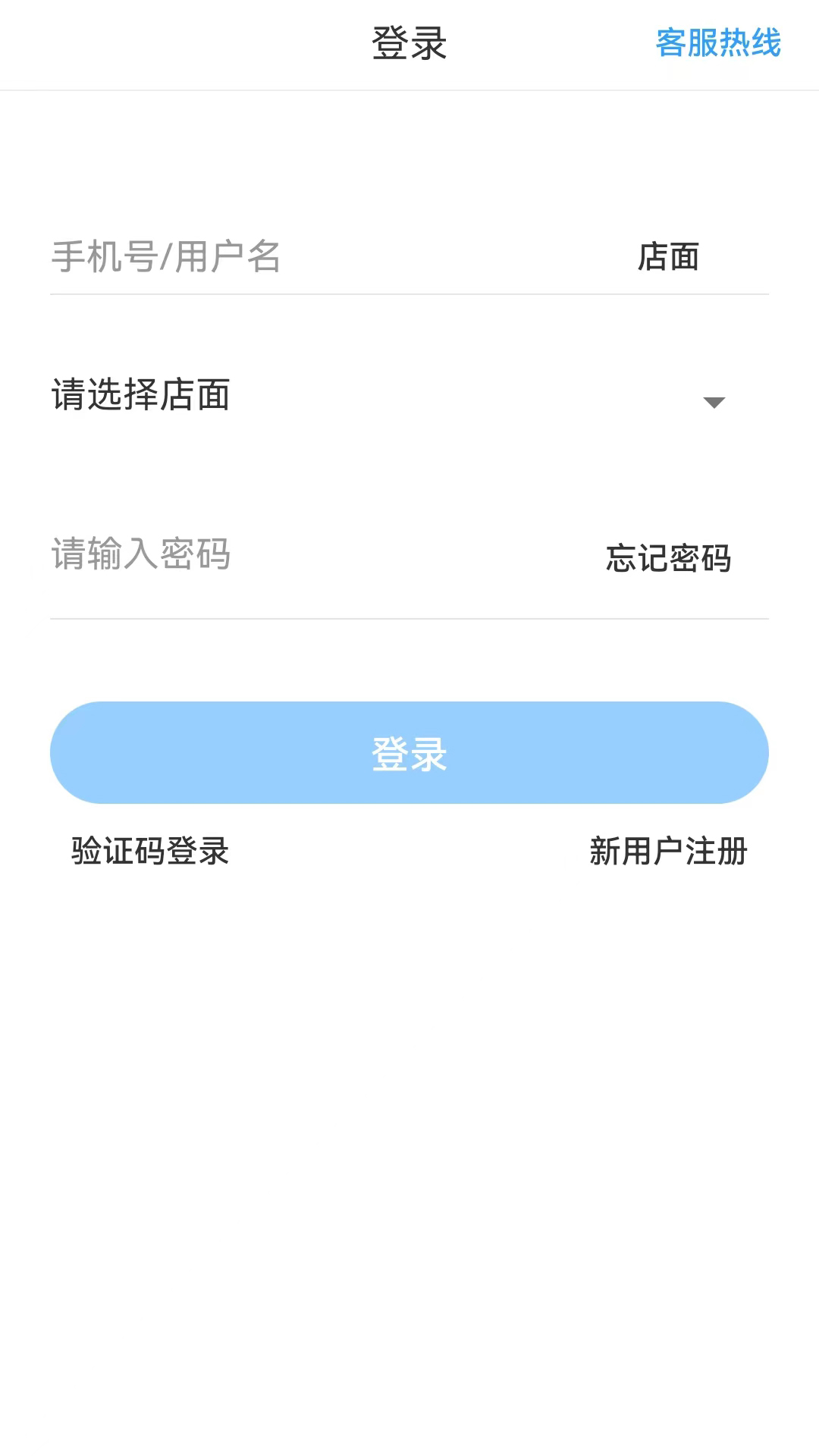Switch to 验证码登录 verification code login
Image resolution: width=819 pixels, height=1456 pixels.
point(149,852)
